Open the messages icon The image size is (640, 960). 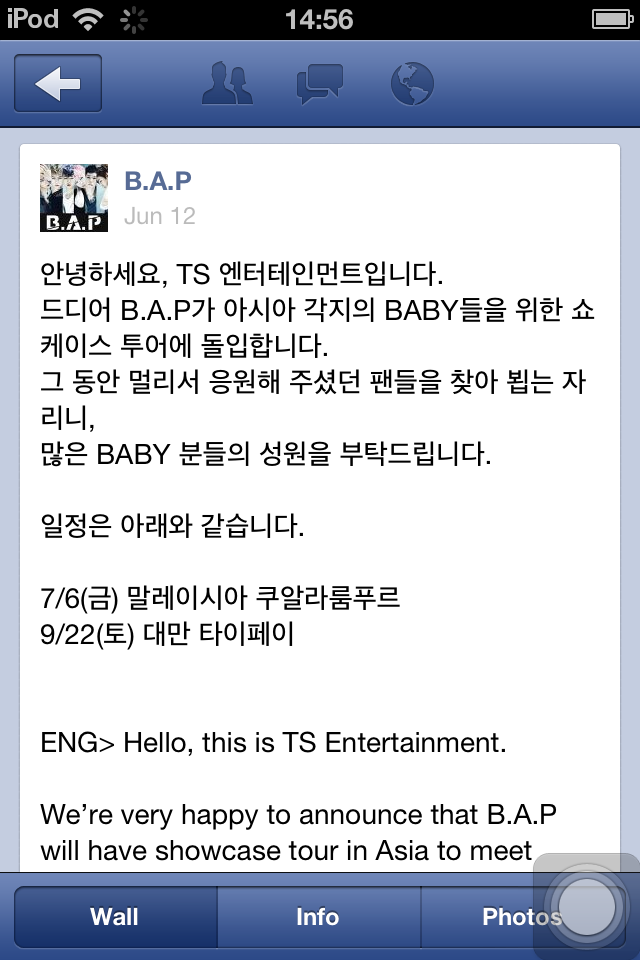tap(320, 84)
